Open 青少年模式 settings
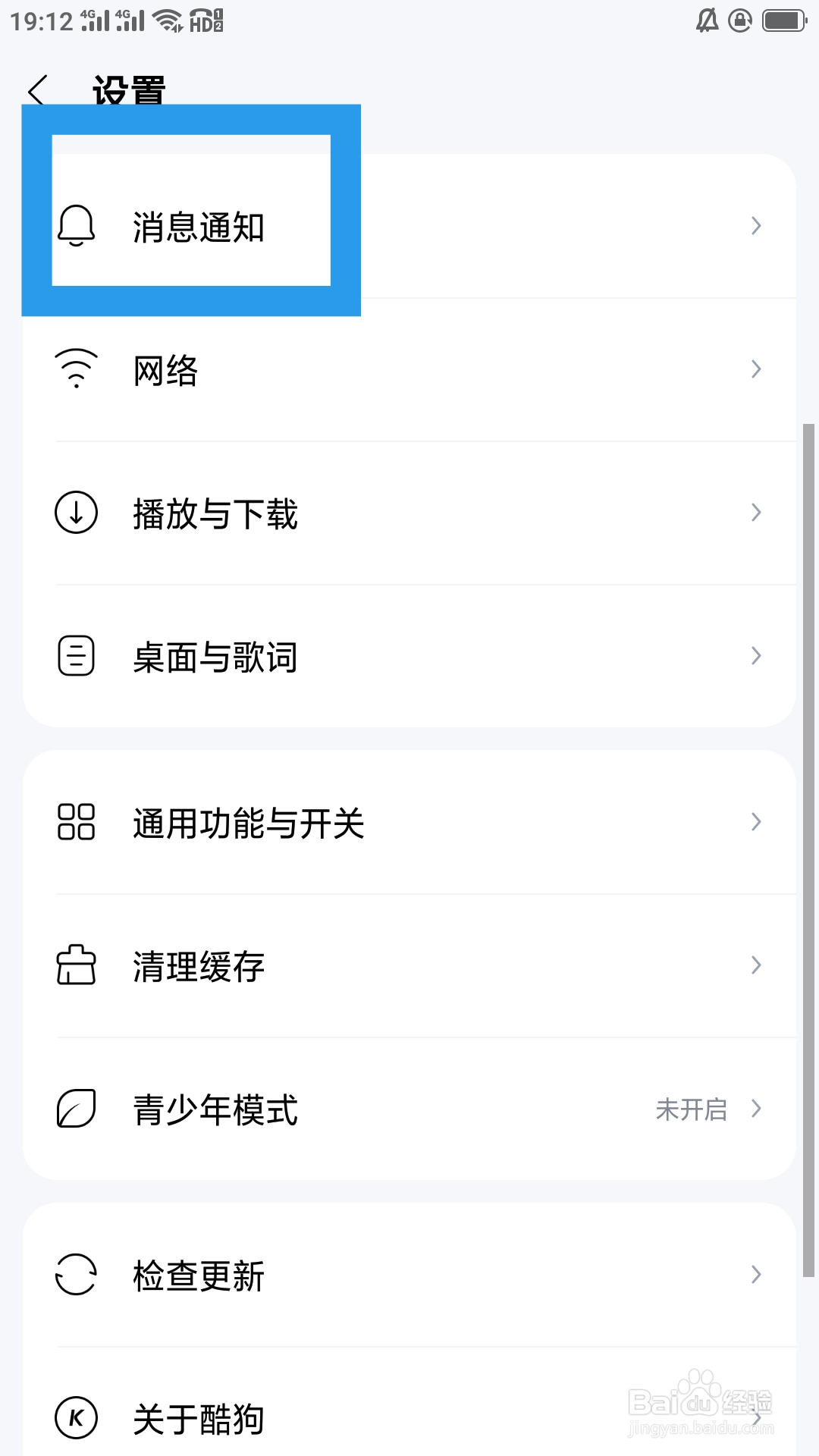 click(x=409, y=1109)
